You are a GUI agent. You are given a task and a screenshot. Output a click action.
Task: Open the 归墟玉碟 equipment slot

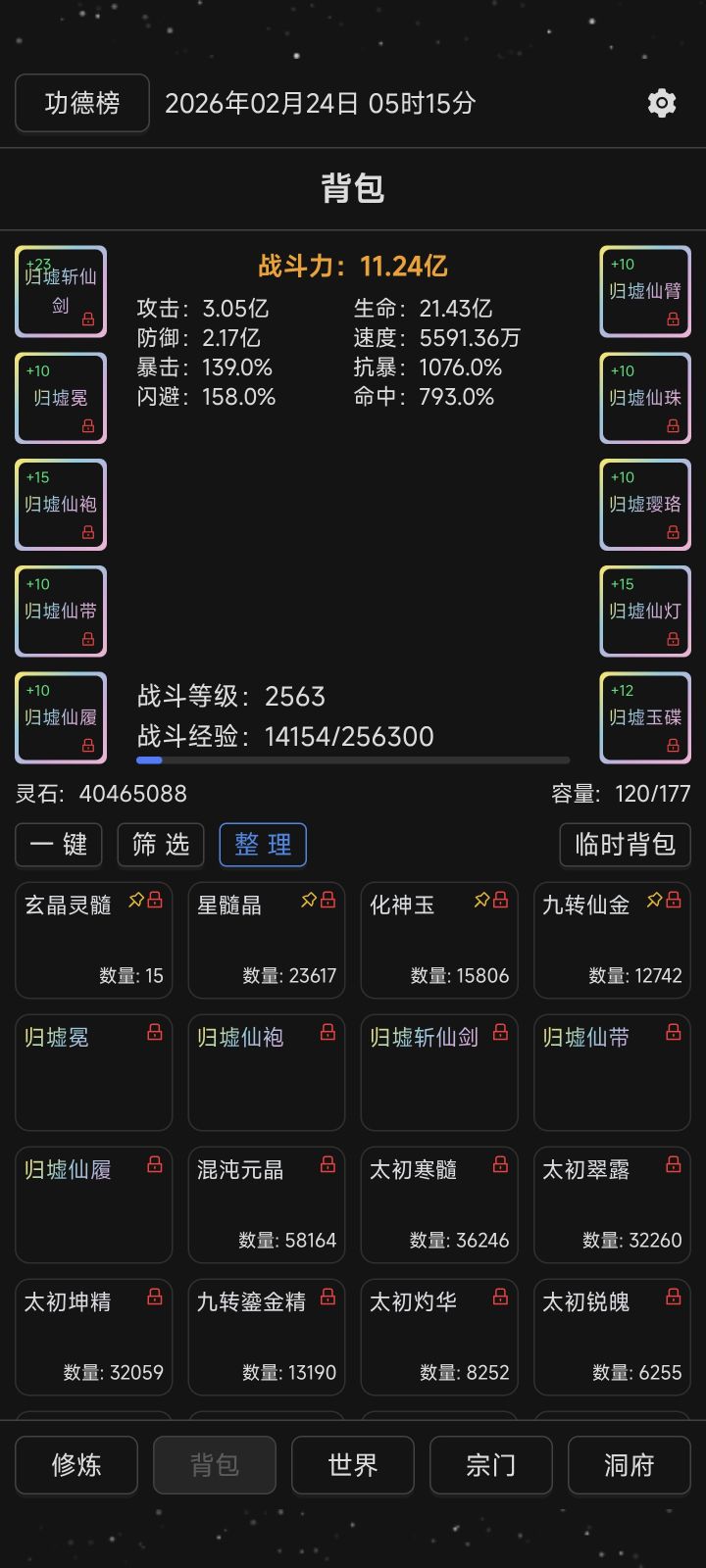(644, 718)
